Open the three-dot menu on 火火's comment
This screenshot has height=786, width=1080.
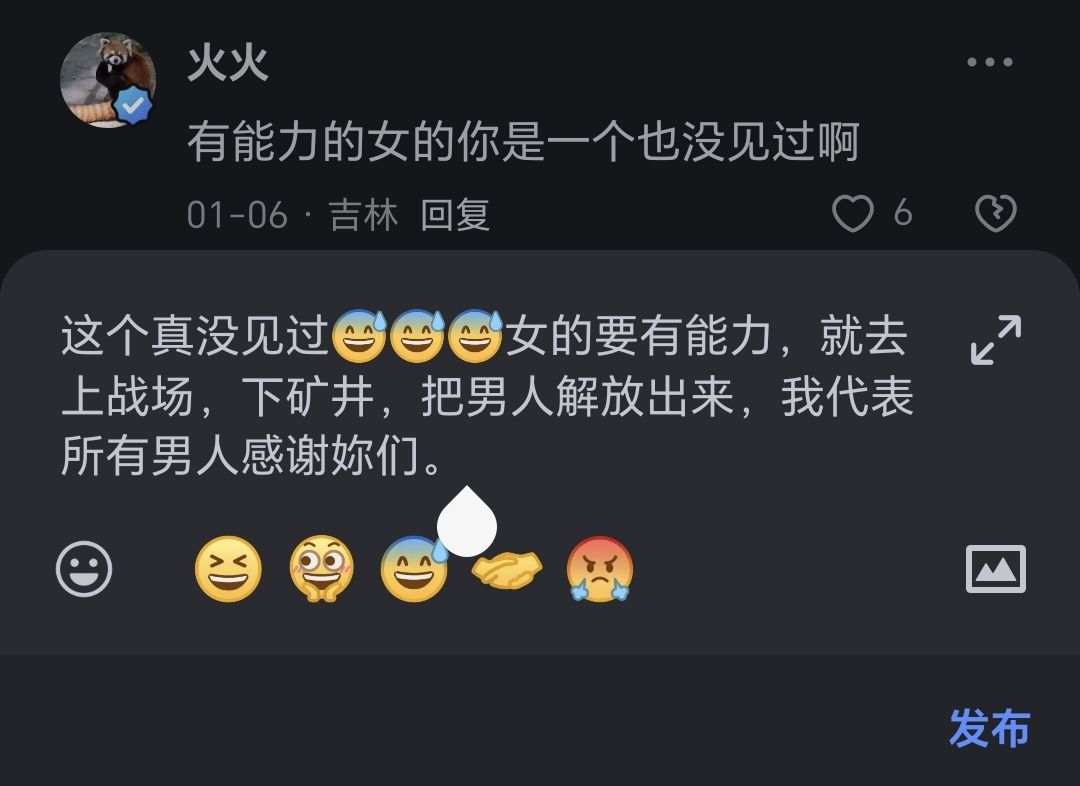tap(990, 63)
